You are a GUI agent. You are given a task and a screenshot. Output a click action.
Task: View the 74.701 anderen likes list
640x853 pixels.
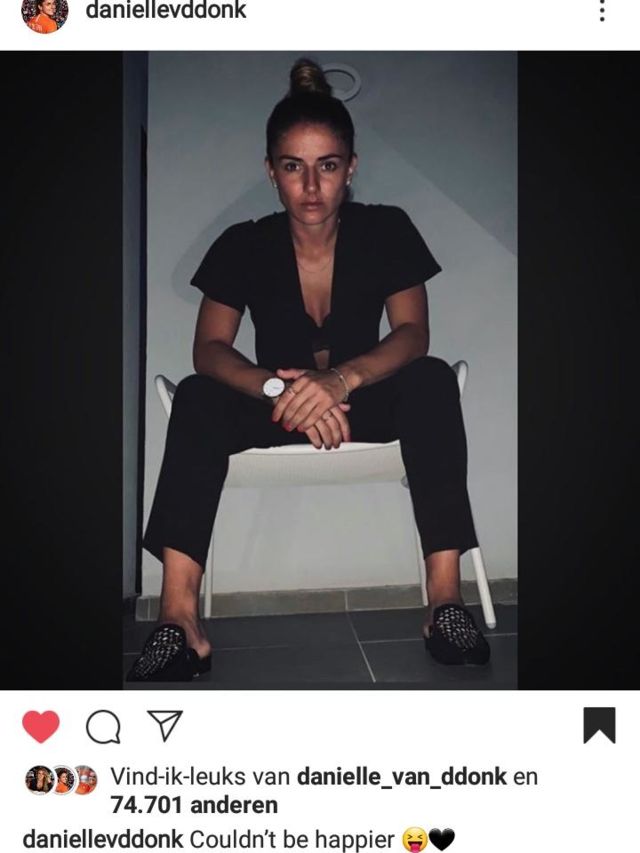click(193, 804)
